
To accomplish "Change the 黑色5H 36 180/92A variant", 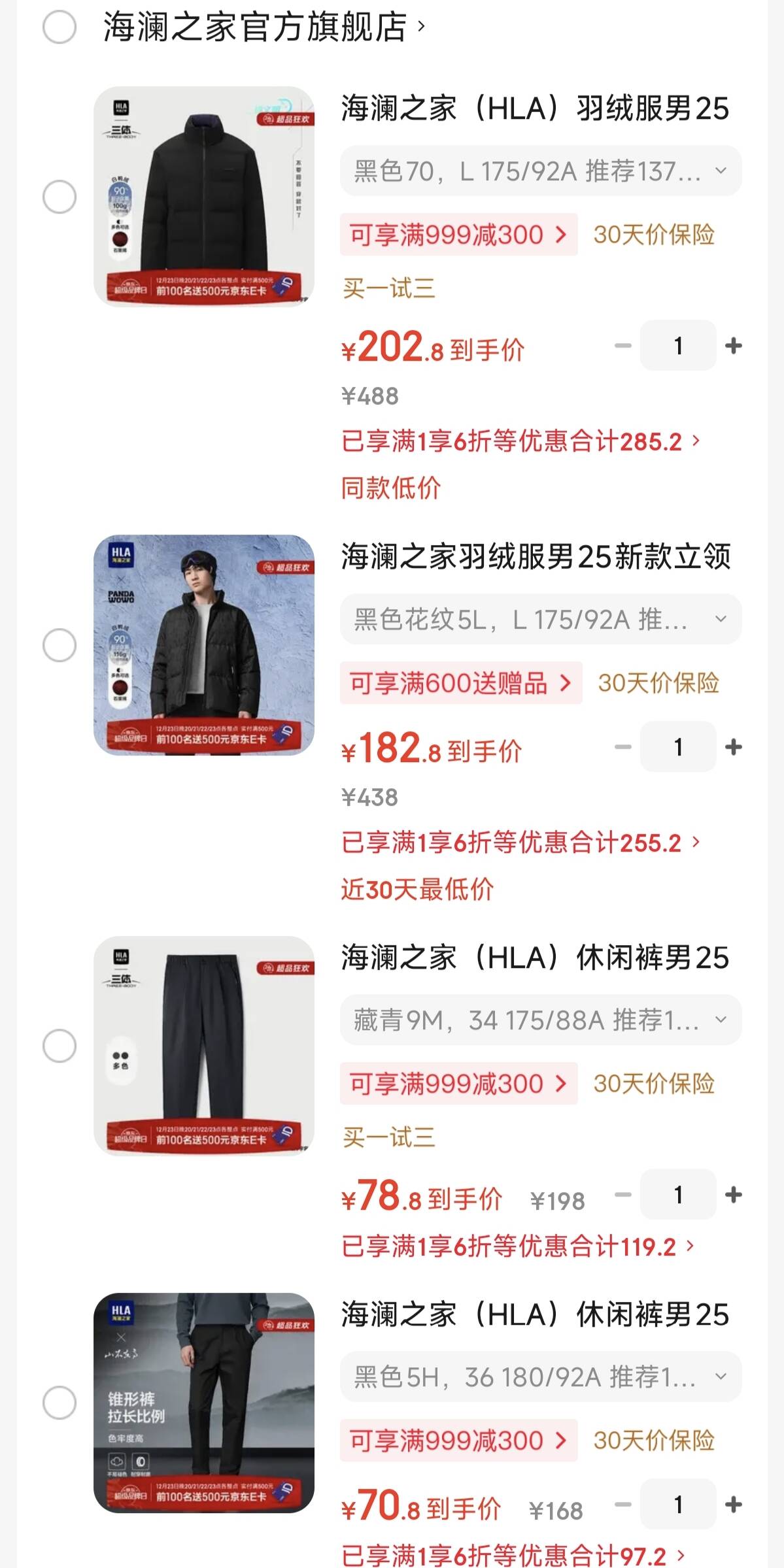I will [540, 1377].
